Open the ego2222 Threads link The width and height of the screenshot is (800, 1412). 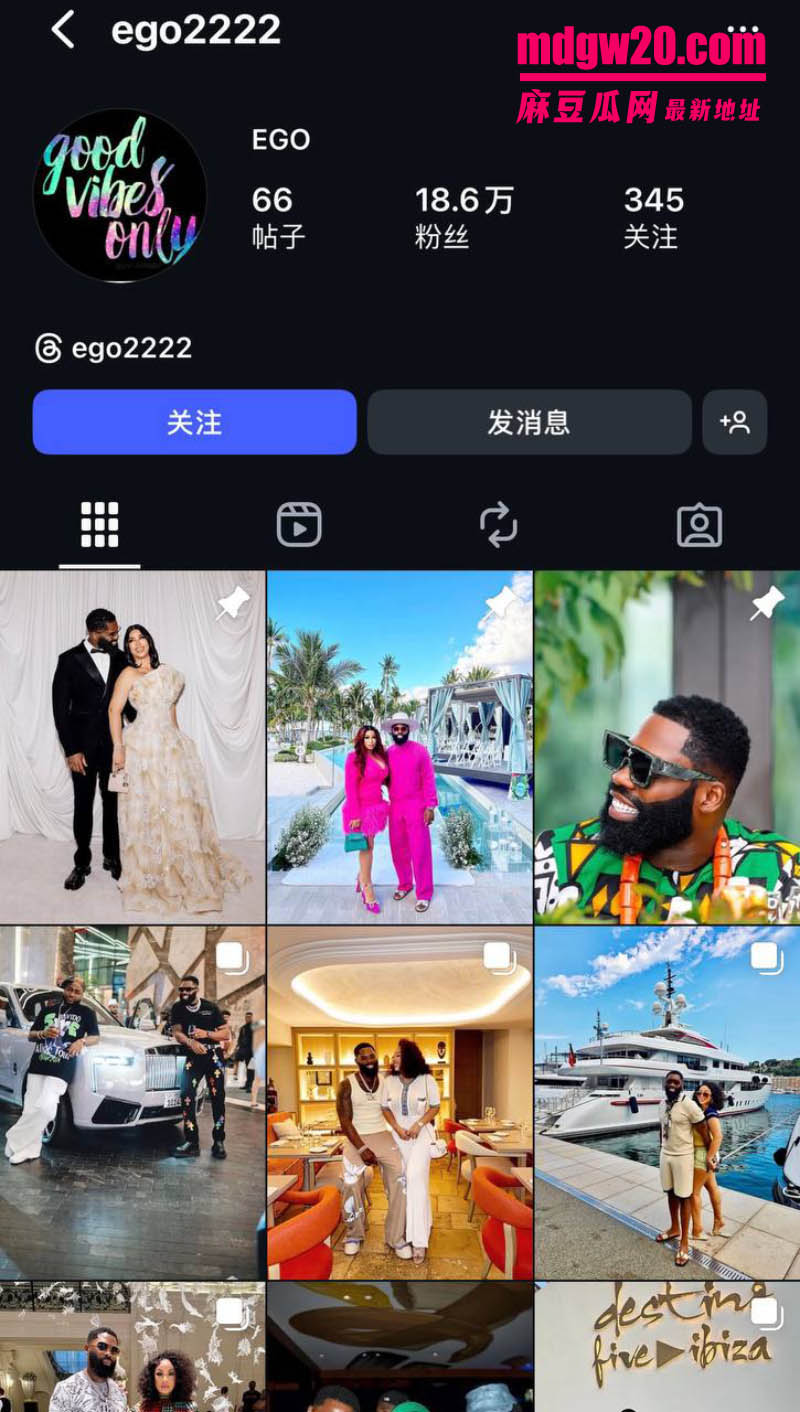(x=113, y=348)
